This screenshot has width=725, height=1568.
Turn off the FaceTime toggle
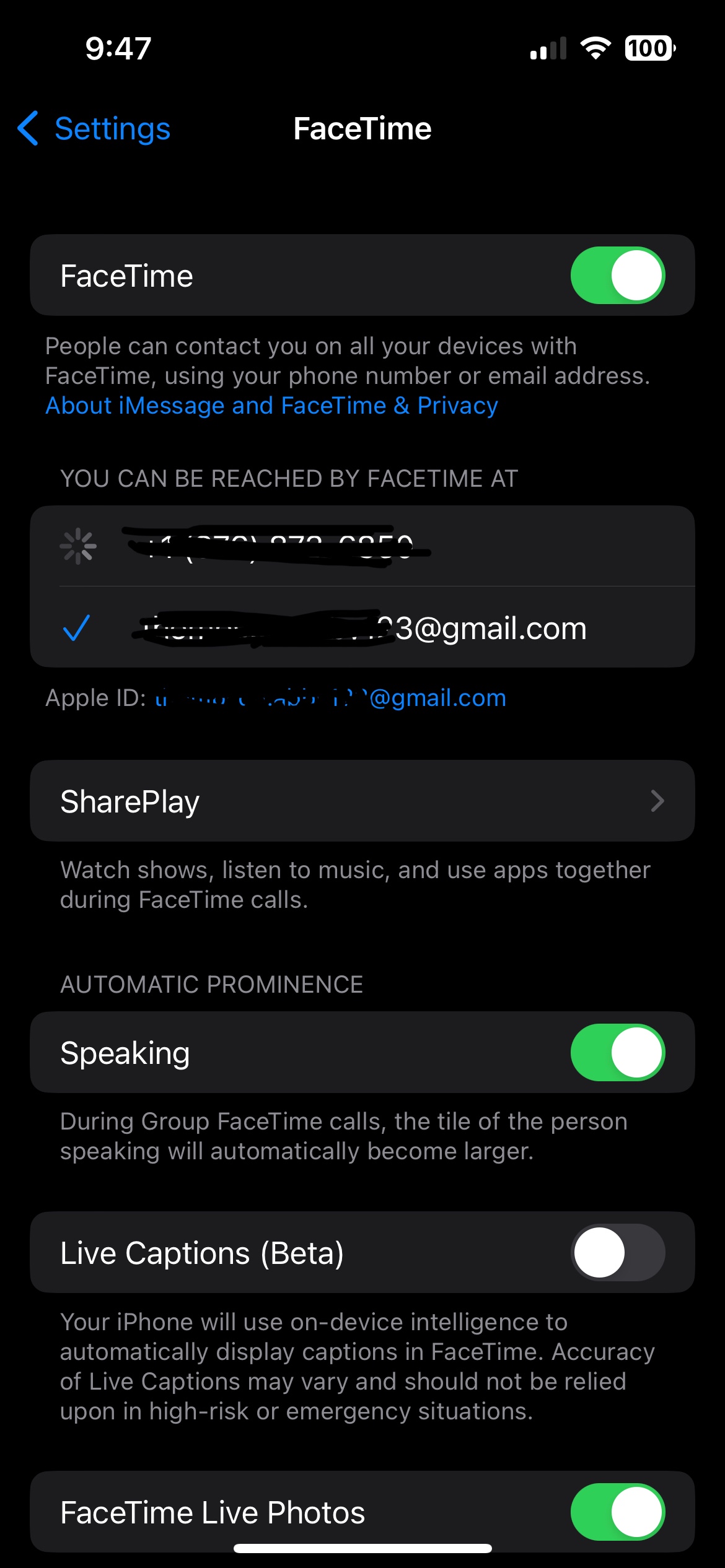[620, 275]
